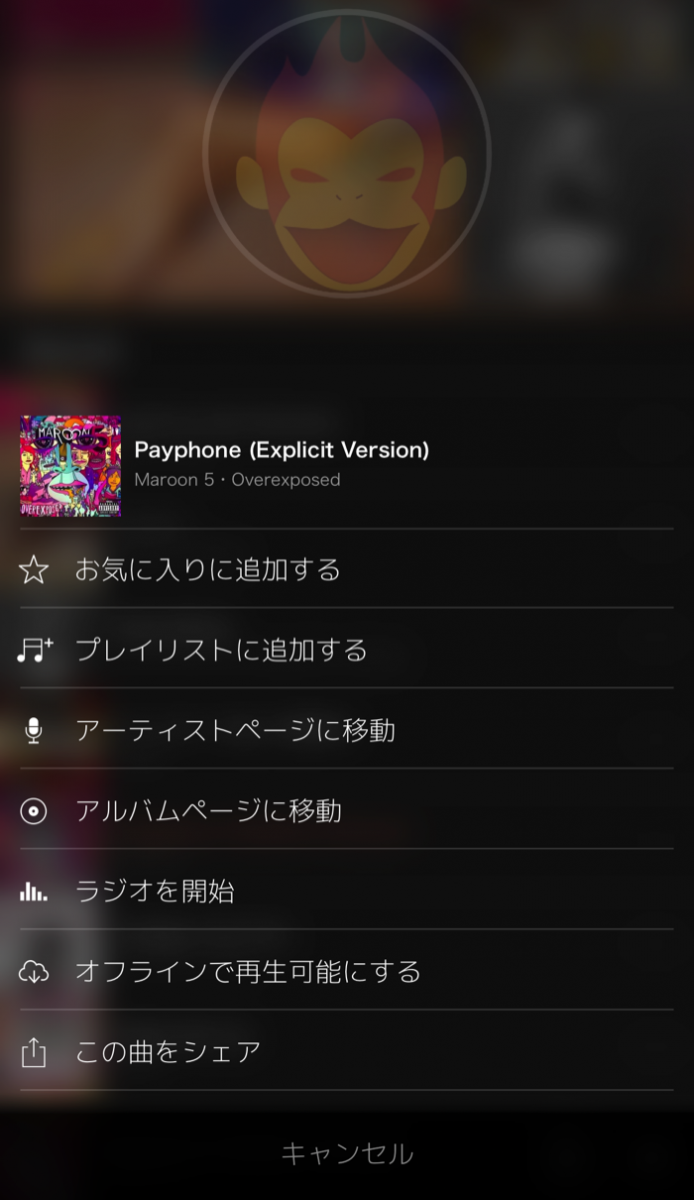Go to artist page (アーティストページに移動)

click(235, 730)
